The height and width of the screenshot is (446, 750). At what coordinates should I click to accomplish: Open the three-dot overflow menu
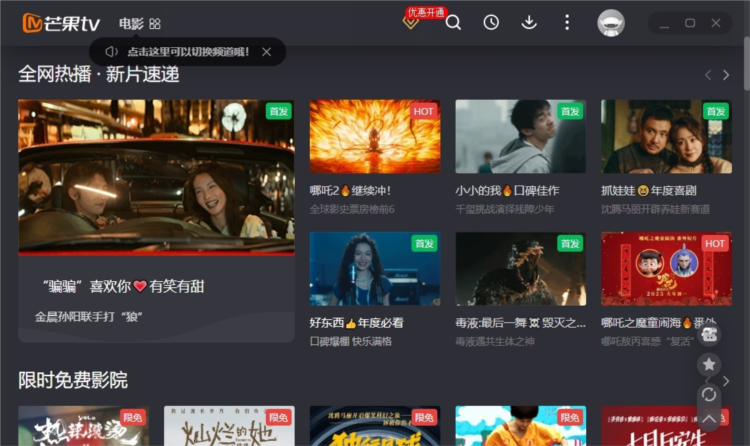pos(567,22)
